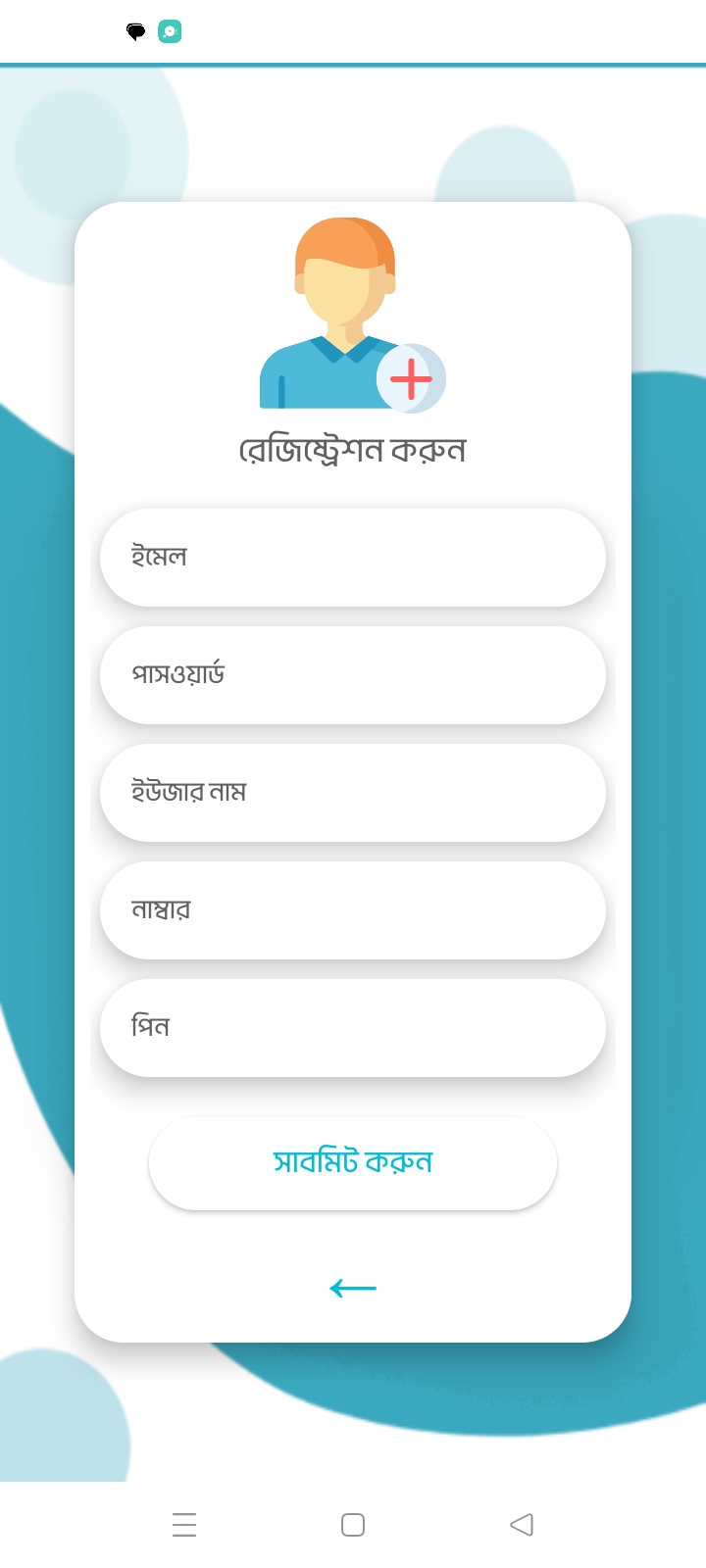Screen dimensions: 706x1568
Task: Open recent apps from navigation bar
Action: tap(184, 1525)
